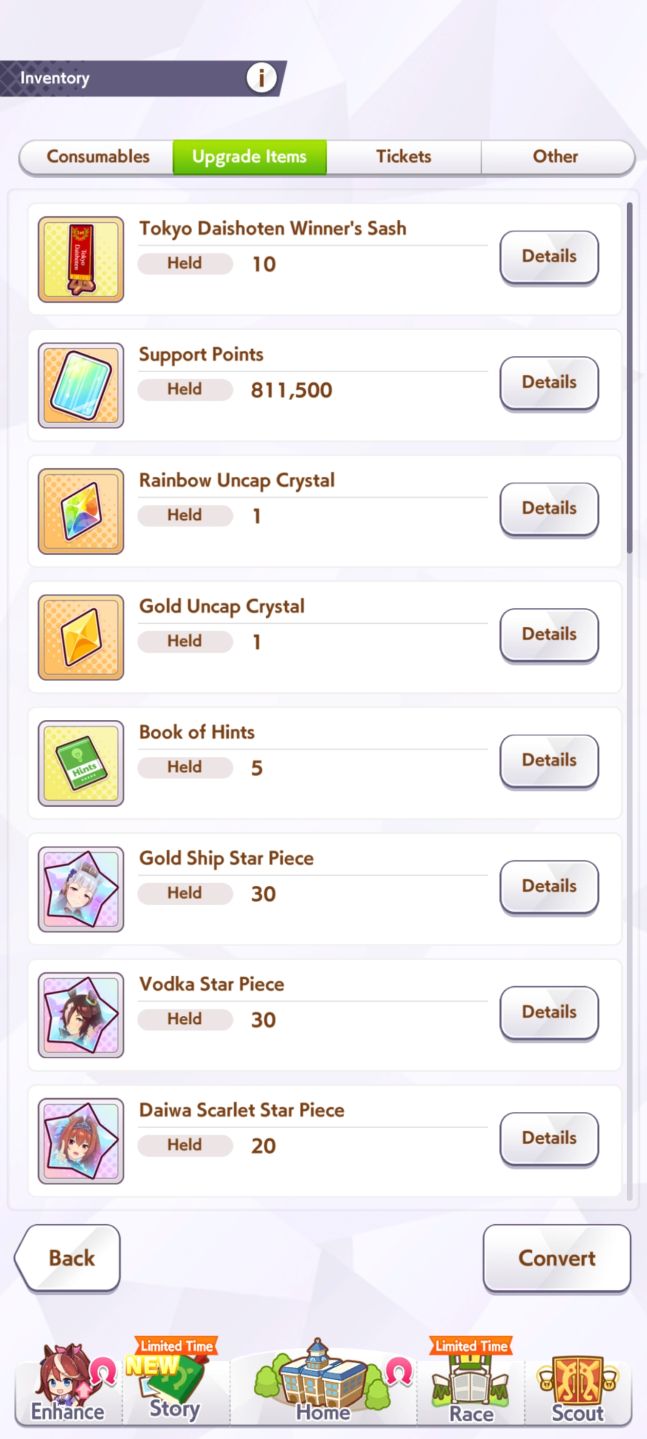See details of Daiwa Scarlet Star Piece
This screenshot has width=647, height=1439.
[x=549, y=1139]
